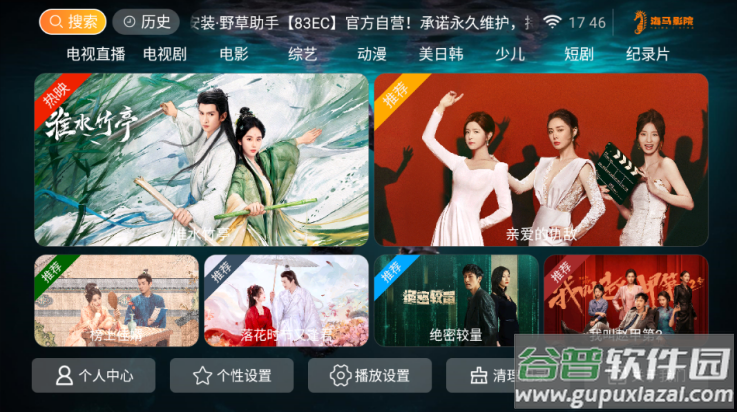The width and height of the screenshot is (737, 412).
Task: Switch to the 动漫 tab
Action: (x=372, y=54)
